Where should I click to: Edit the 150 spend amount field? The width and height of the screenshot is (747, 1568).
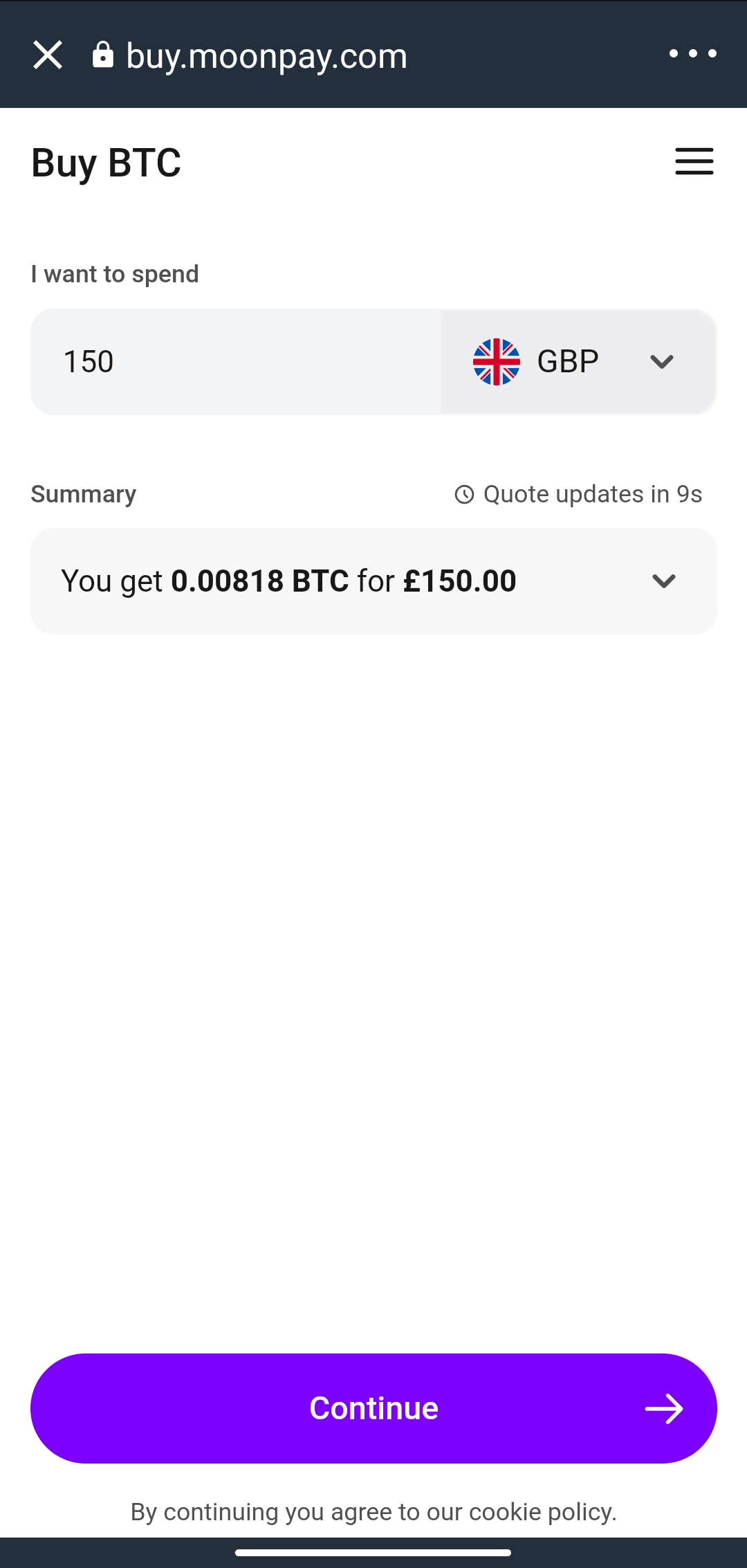tap(236, 362)
